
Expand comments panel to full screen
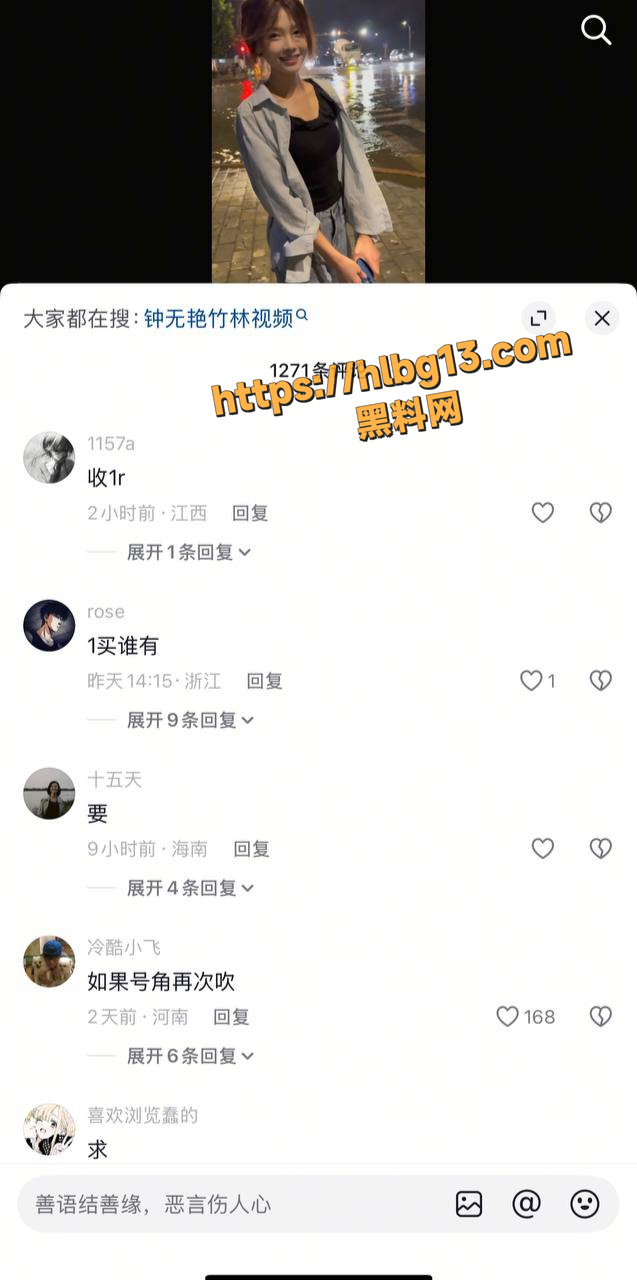[x=538, y=318]
